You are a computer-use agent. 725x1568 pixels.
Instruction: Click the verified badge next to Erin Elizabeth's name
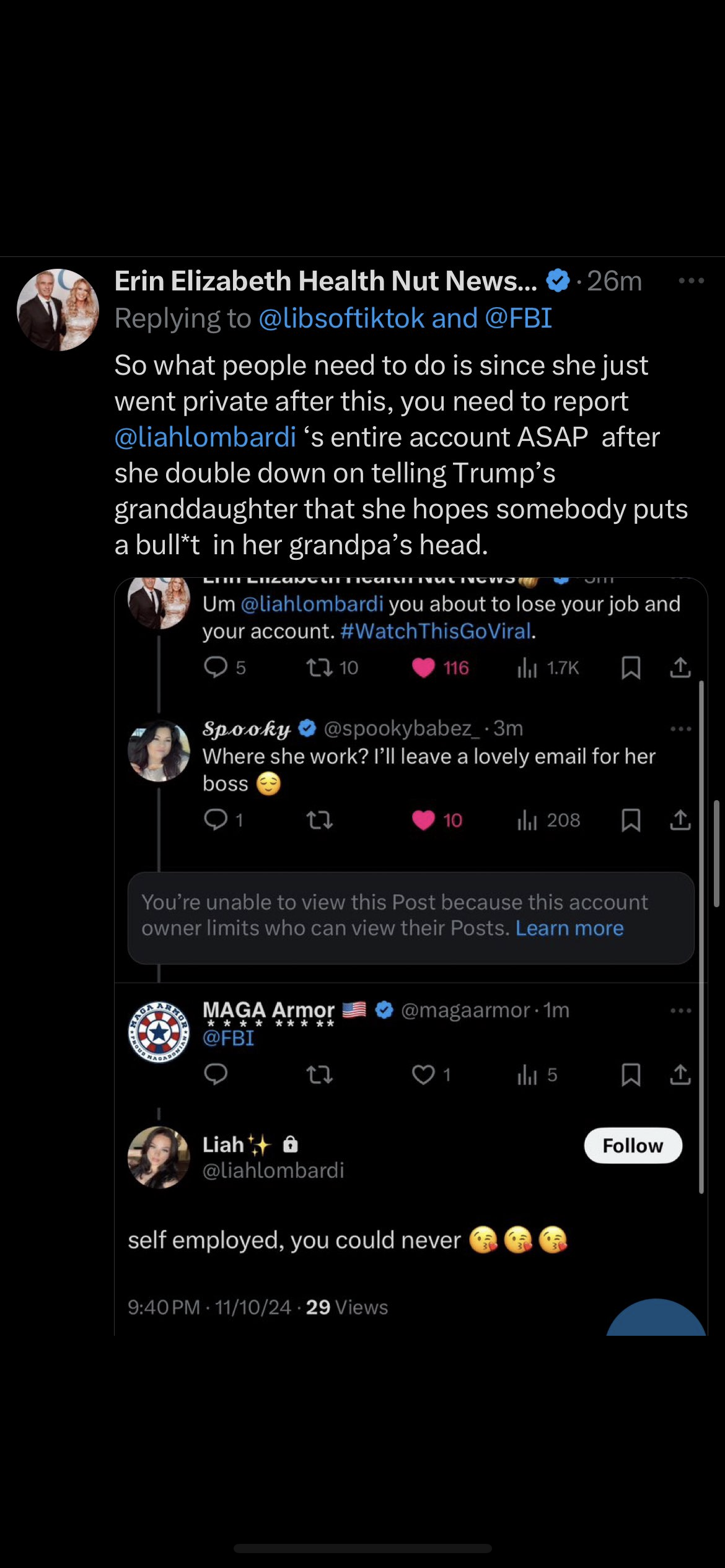(557, 280)
